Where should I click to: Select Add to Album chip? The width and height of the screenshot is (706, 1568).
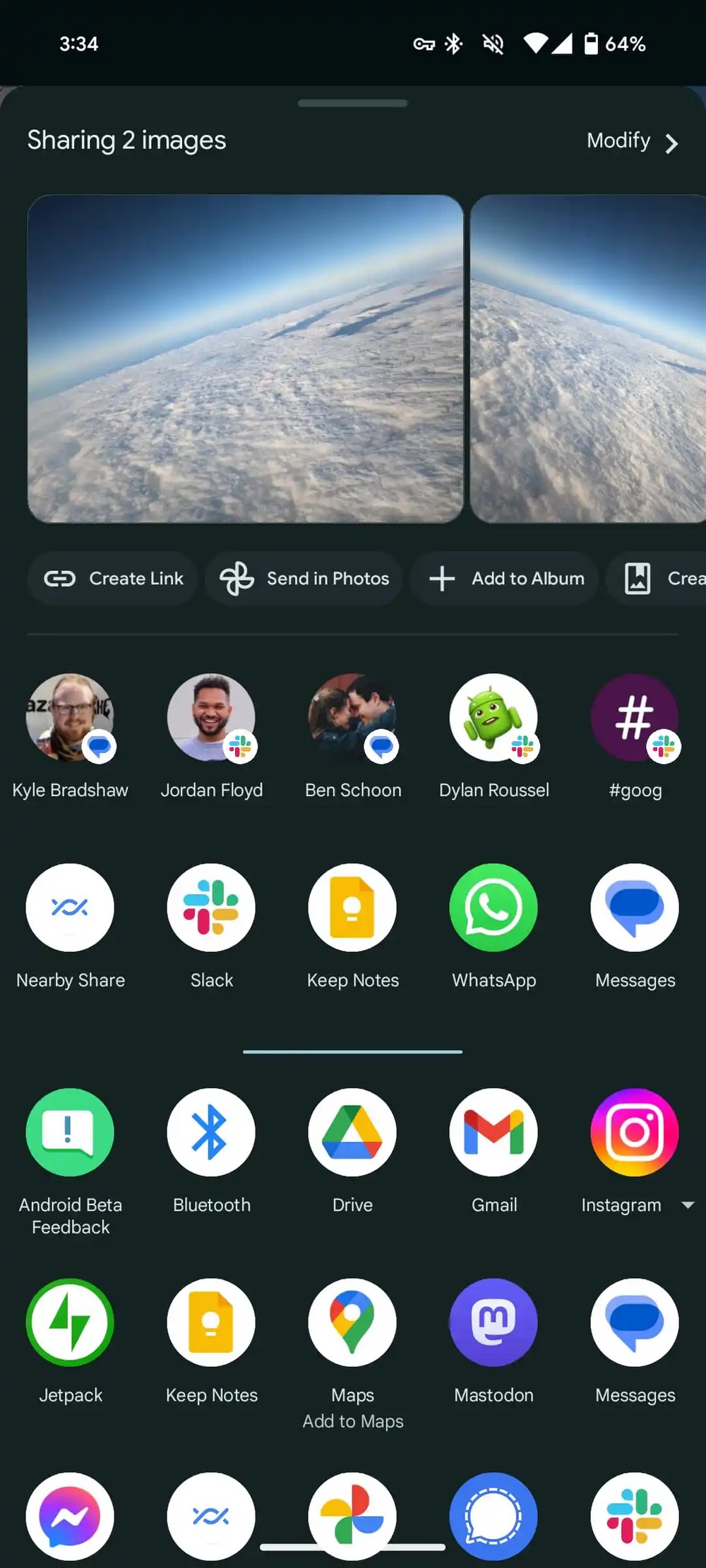coord(505,579)
